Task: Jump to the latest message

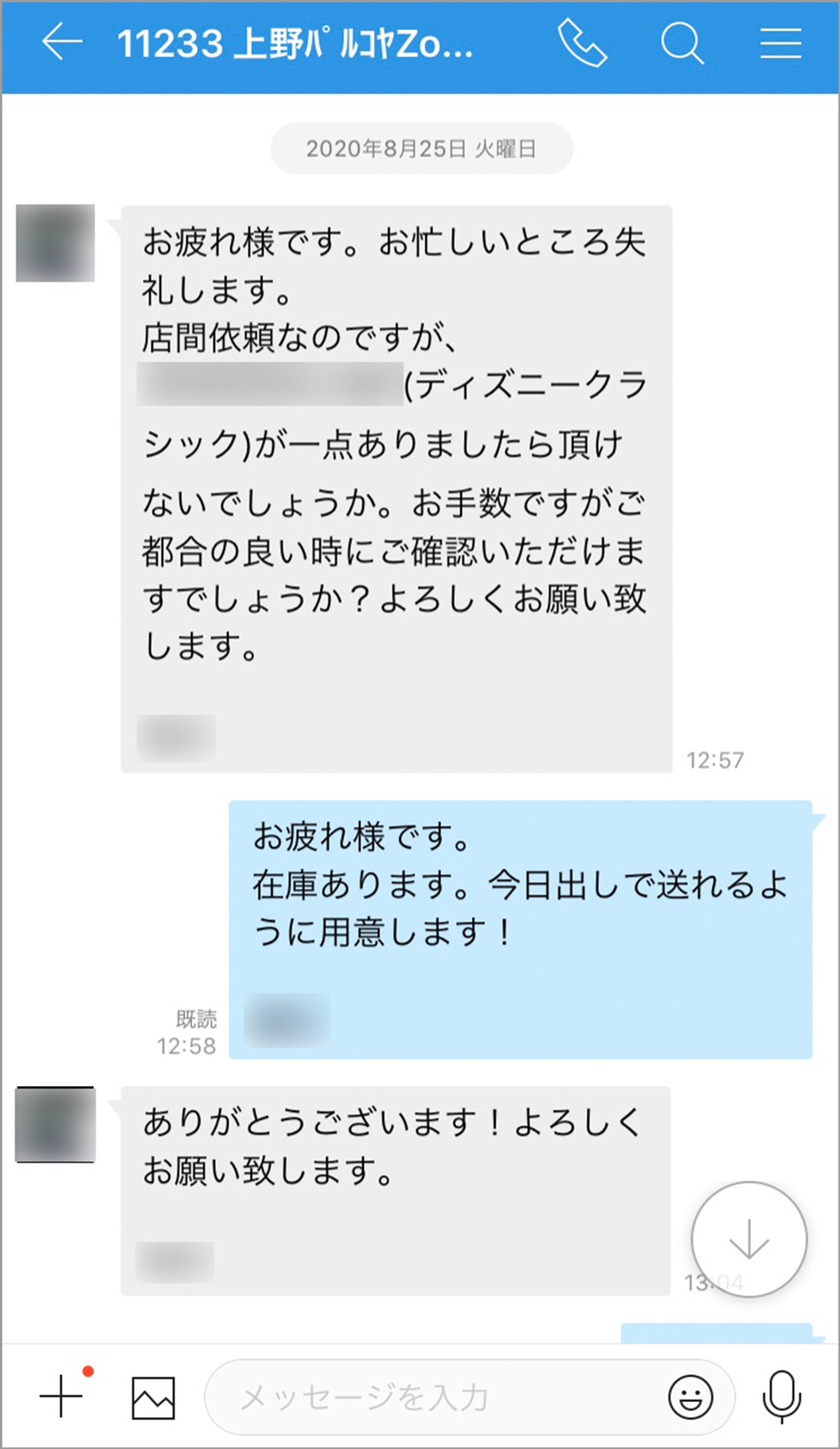Action: [748, 1239]
